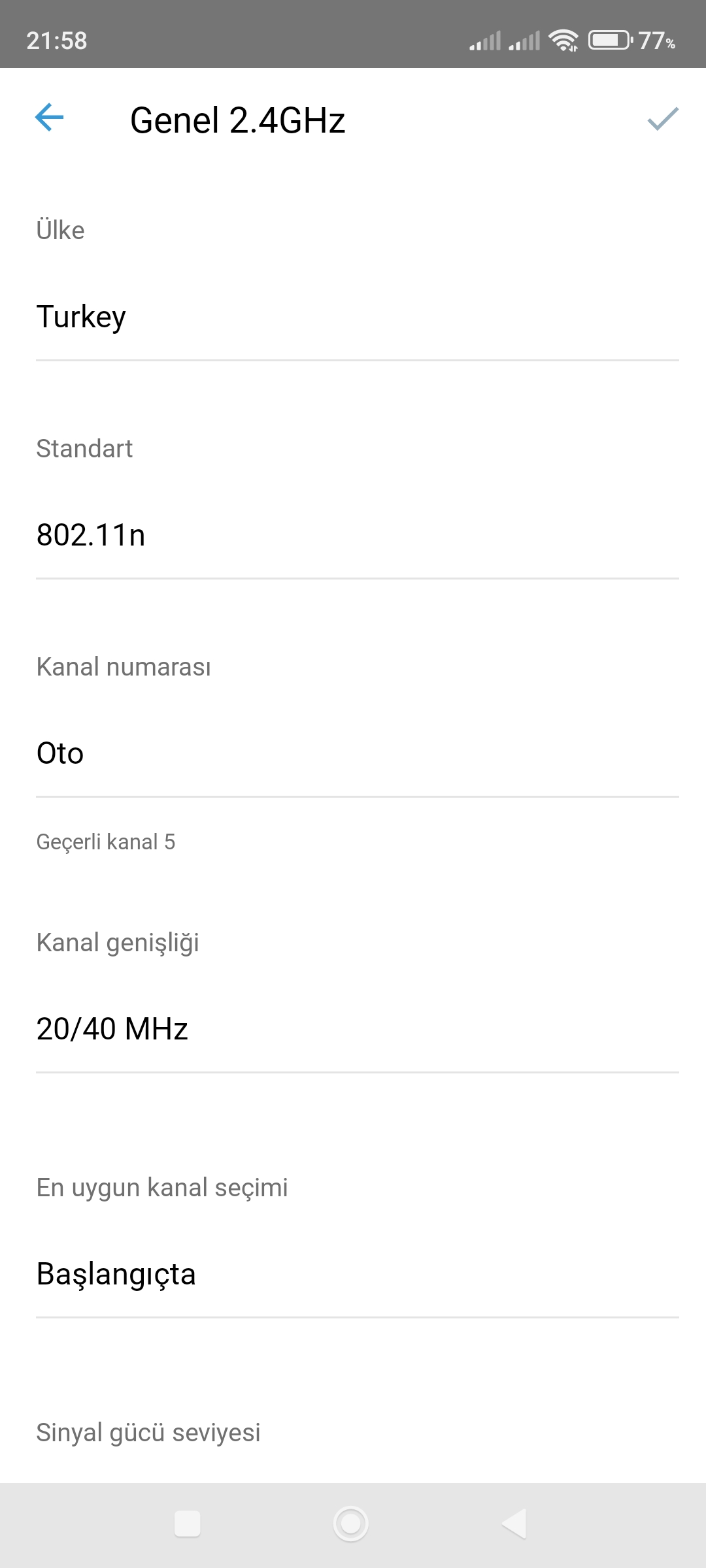Open recent apps from navigation bar
706x1568 pixels.
pyautogui.click(x=188, y=1524)
